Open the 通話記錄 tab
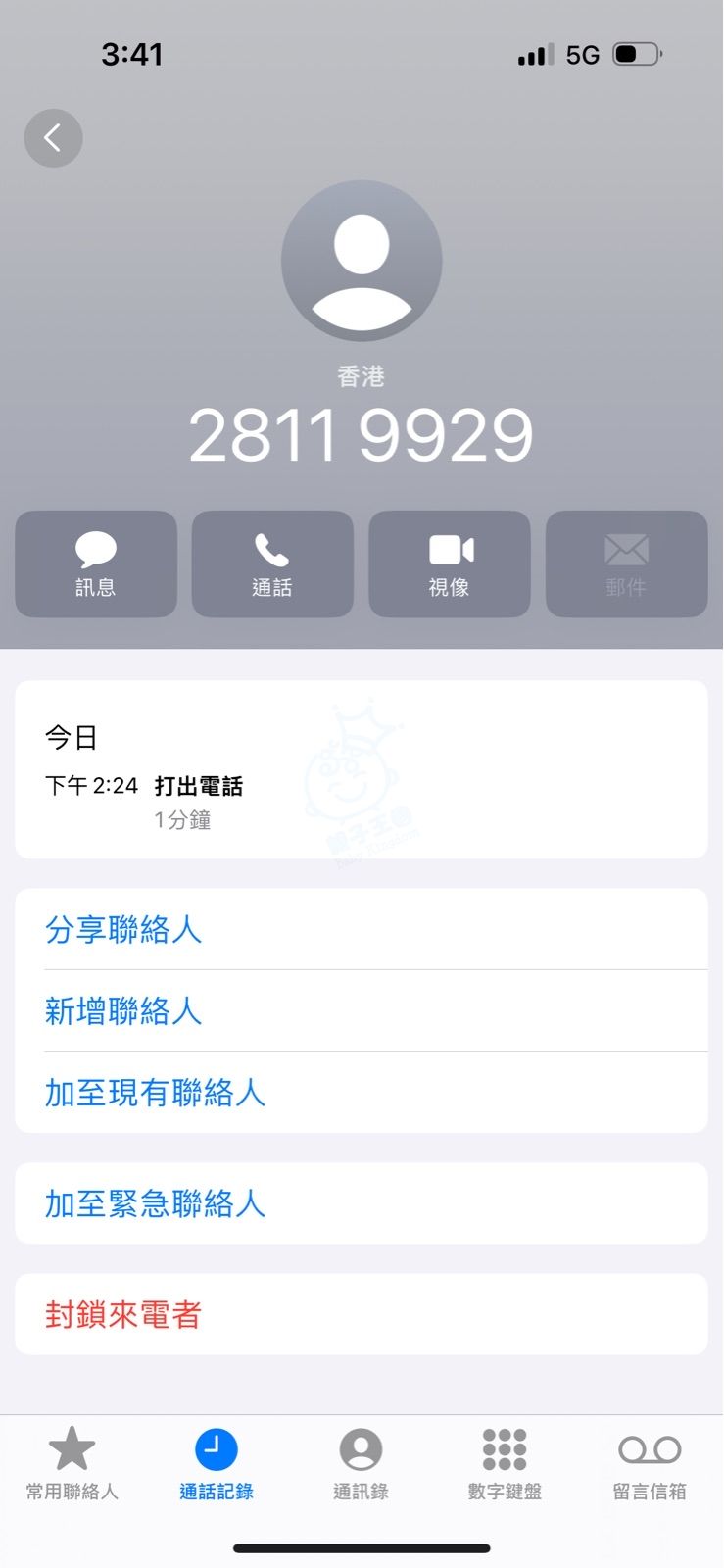This screenshot has width=724, height=1568. 217,1463
